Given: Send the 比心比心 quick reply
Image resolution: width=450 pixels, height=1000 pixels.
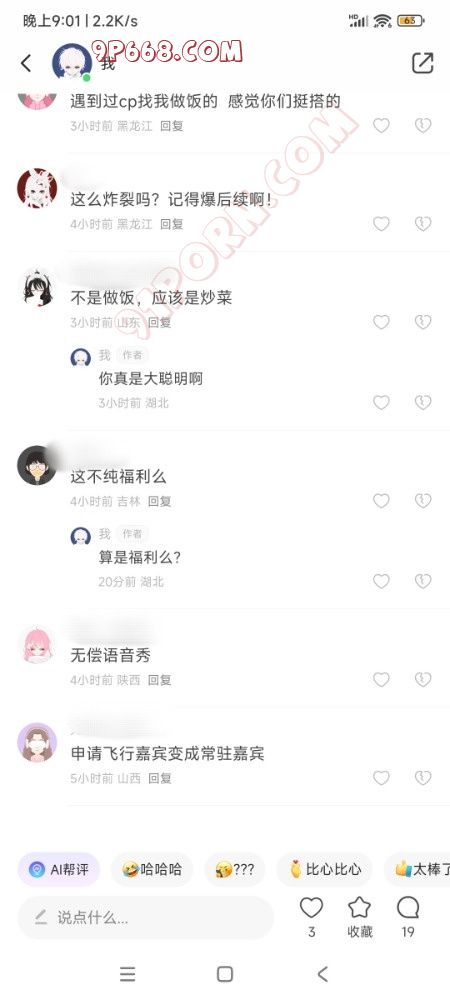Looking at the screenshot, I should [x=324, y=869].
